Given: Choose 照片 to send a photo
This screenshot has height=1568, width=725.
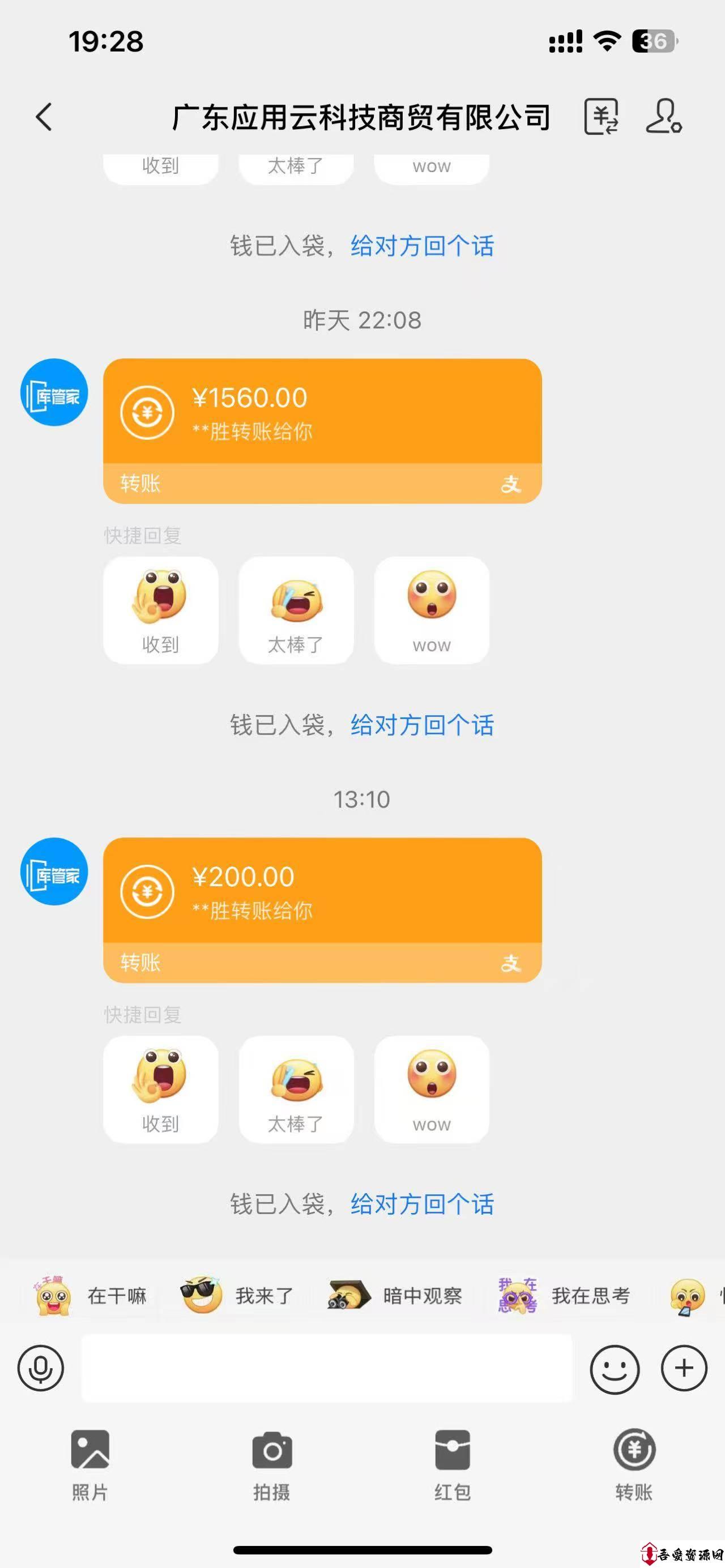Looking at the screenshot, I should pyautogui.click(x=90, y=1465).
